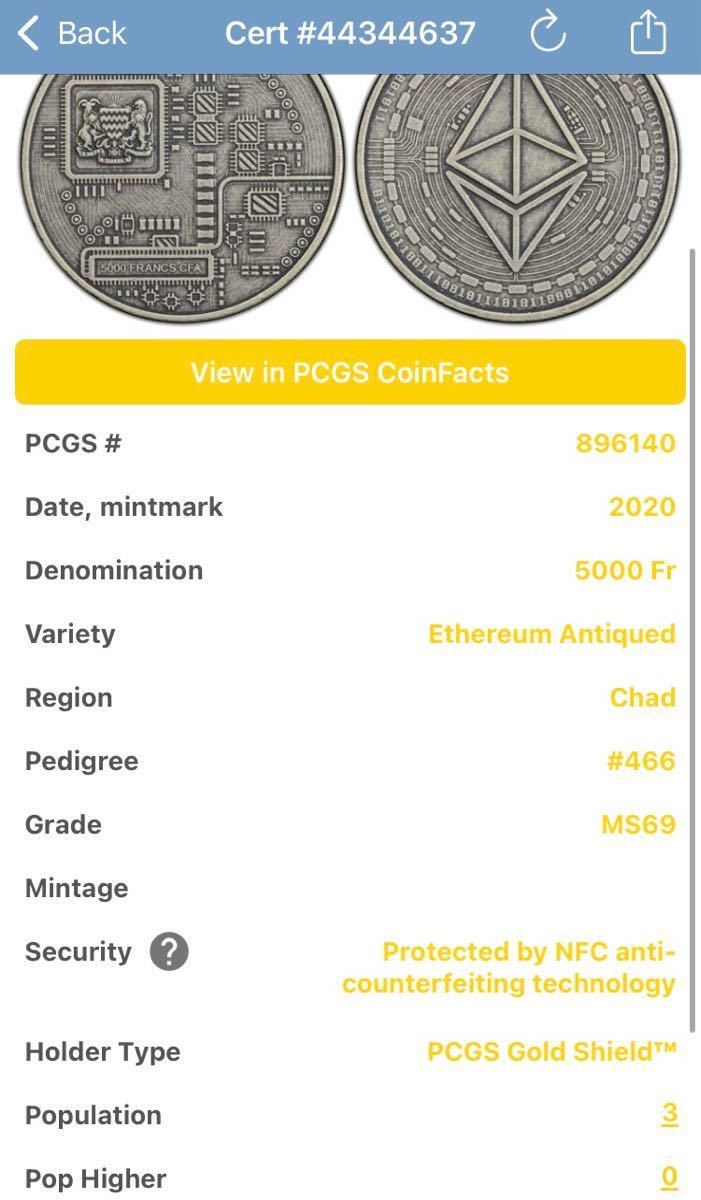Viewport: 701px width, 1200px height.
Task: Open View in PCGS CoinFacts
Action: click(350, 372)
